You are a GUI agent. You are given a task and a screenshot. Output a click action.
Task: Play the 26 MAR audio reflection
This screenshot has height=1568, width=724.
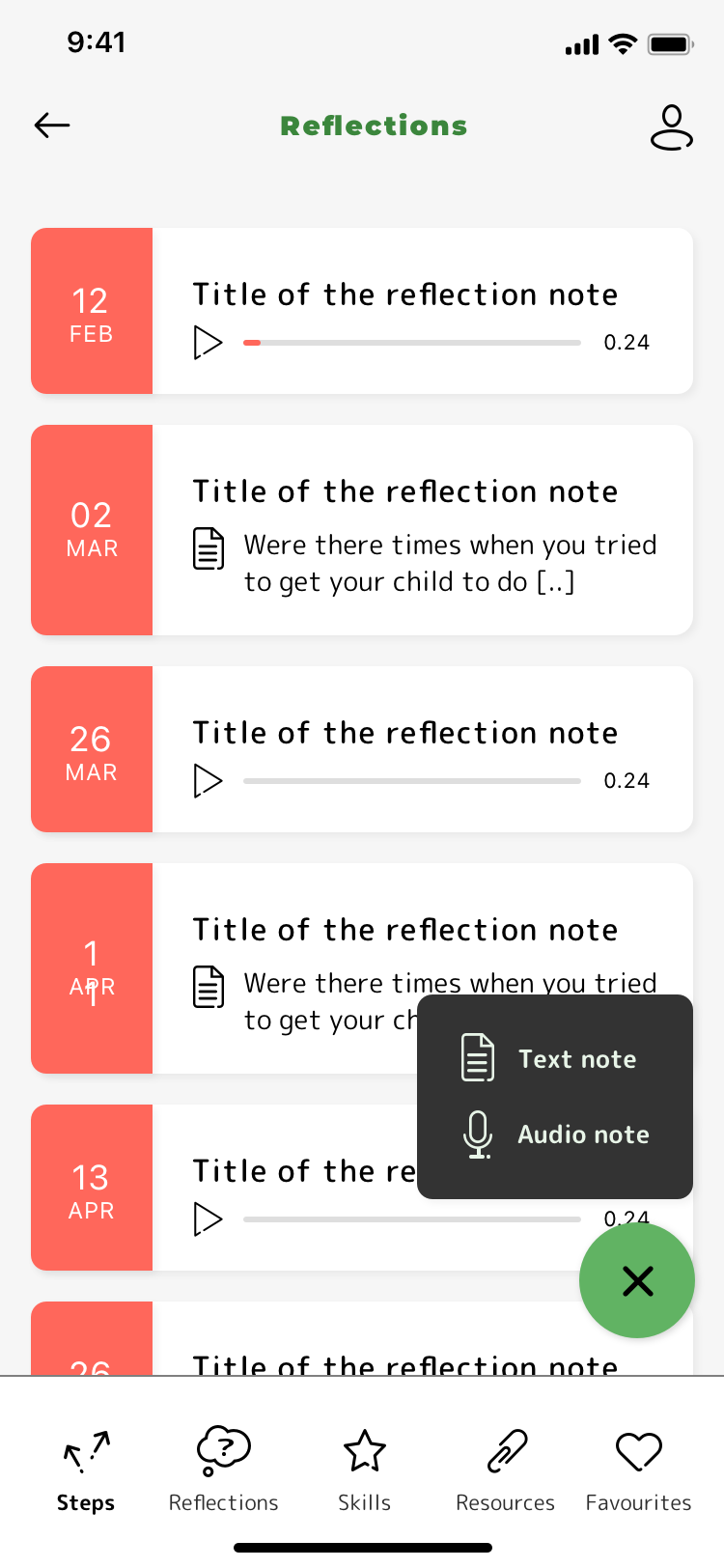[x=208, y=781]
